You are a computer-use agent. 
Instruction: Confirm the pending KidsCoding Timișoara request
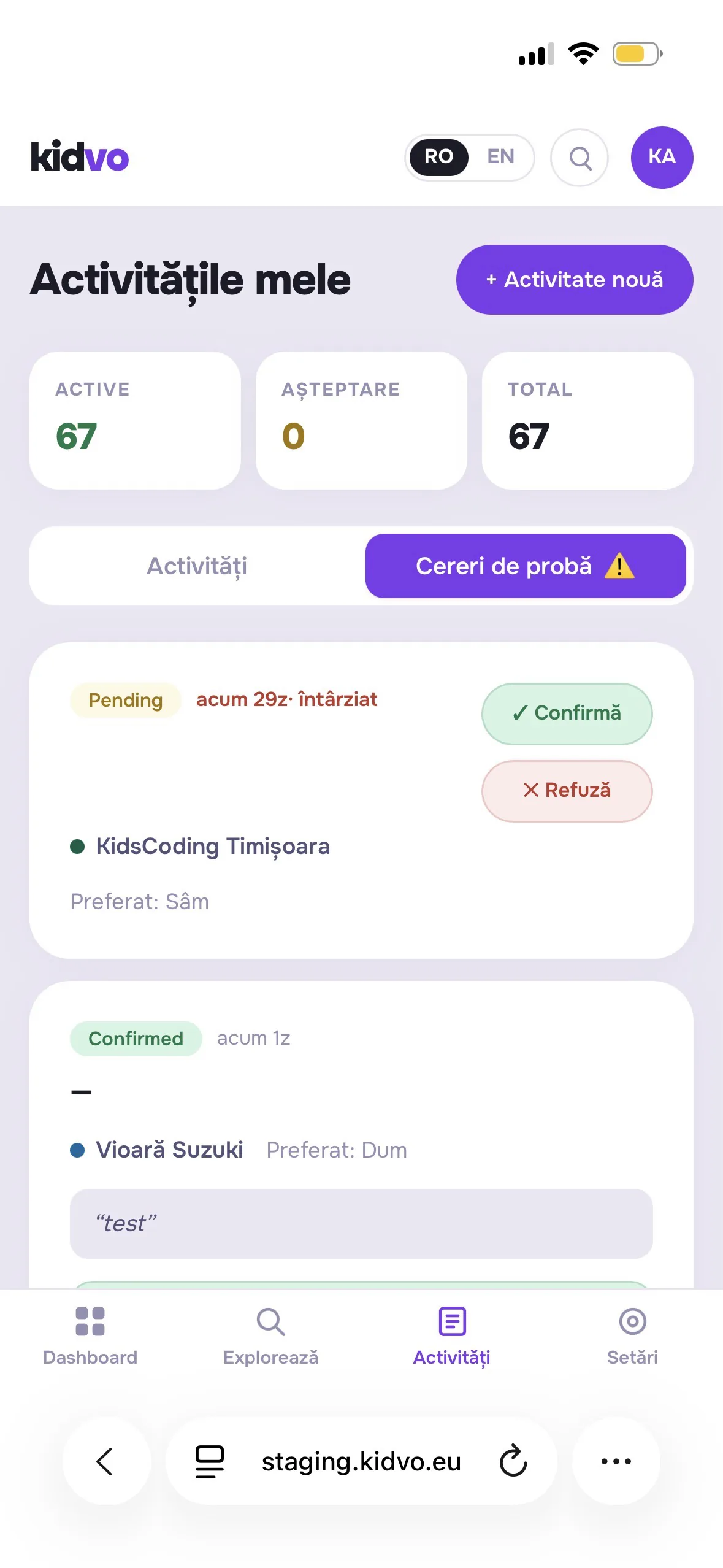point(567,713)
